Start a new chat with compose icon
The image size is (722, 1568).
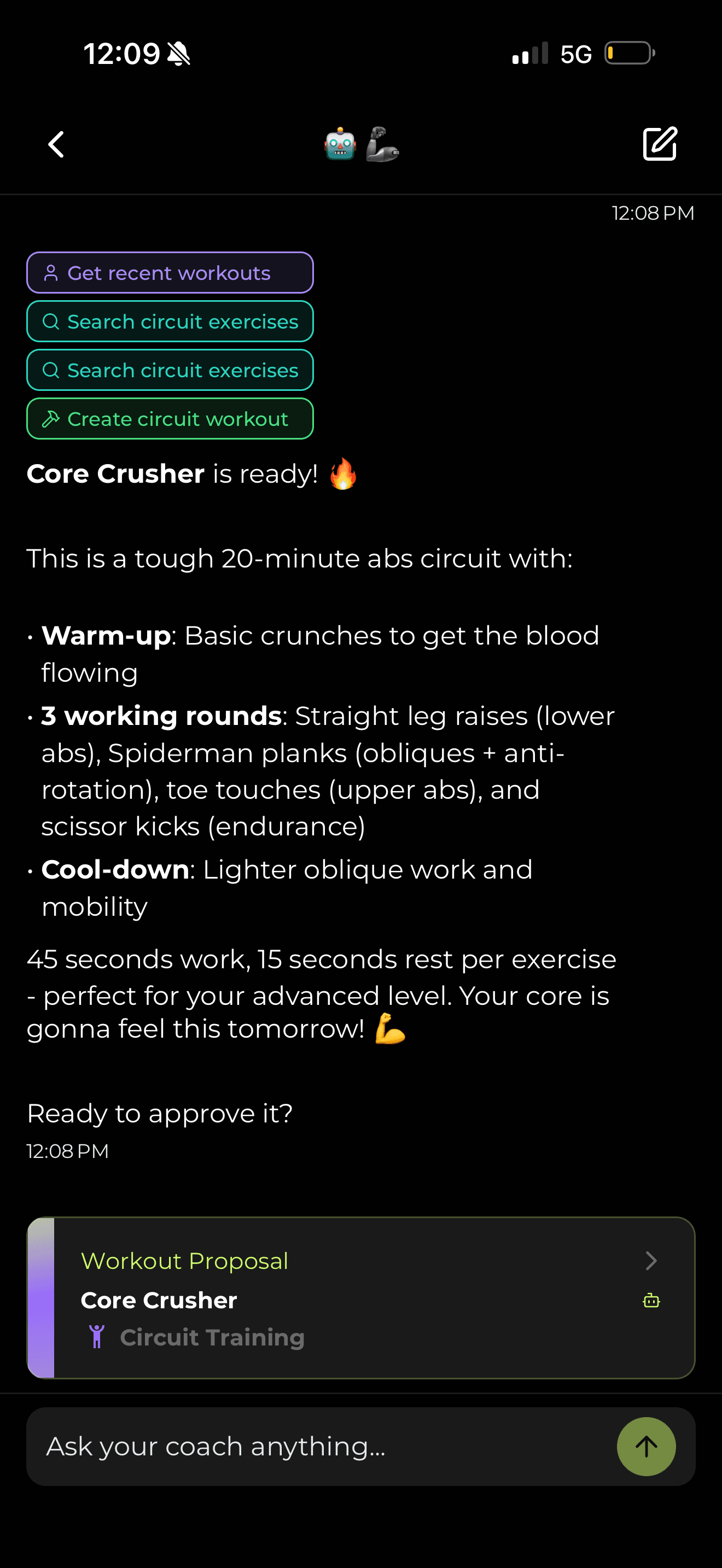660,144
